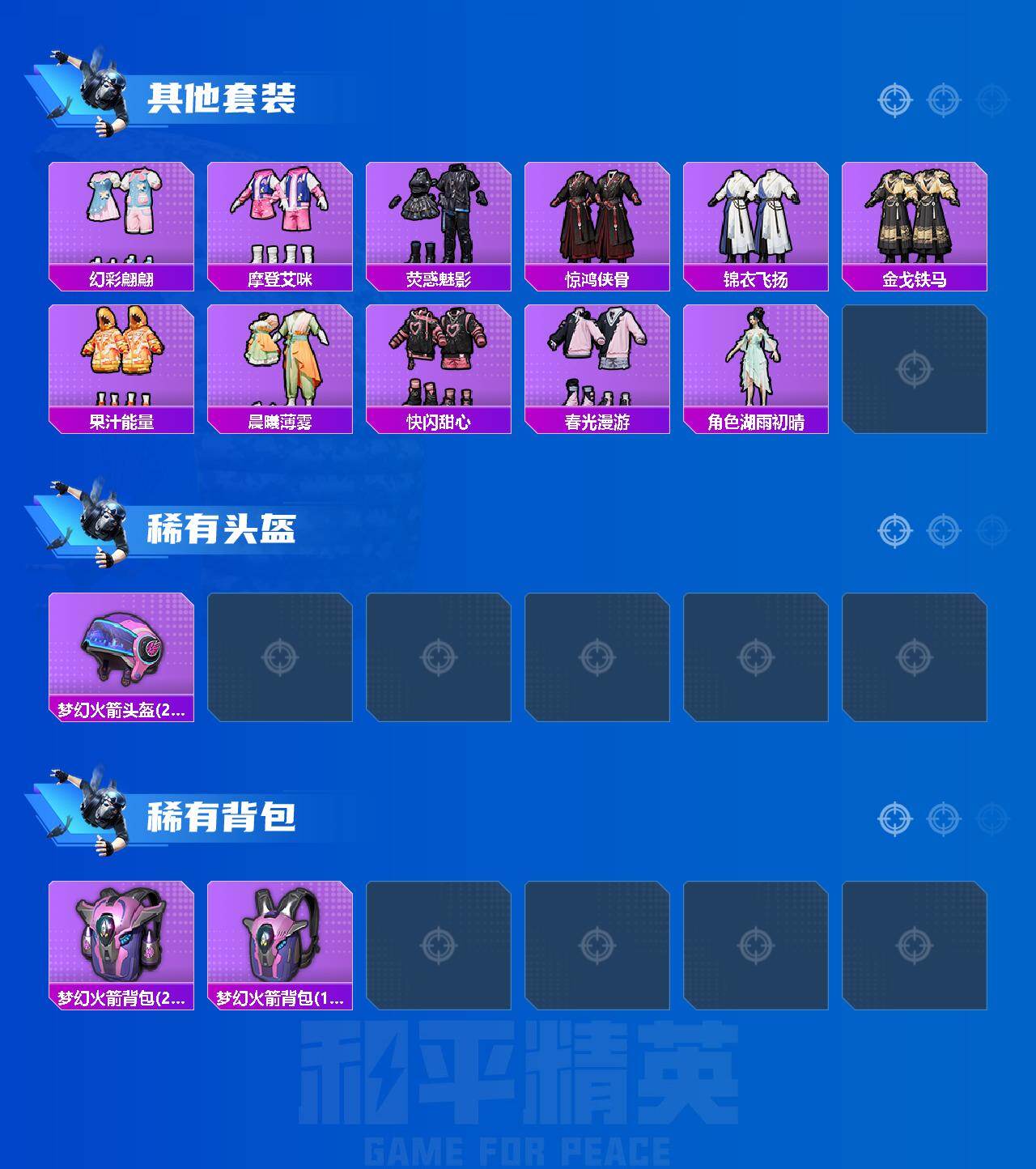Select the 果汁能量 orange jacket set
The height and width of the screenshot is (1169, 1036).
tap(121, 364)
